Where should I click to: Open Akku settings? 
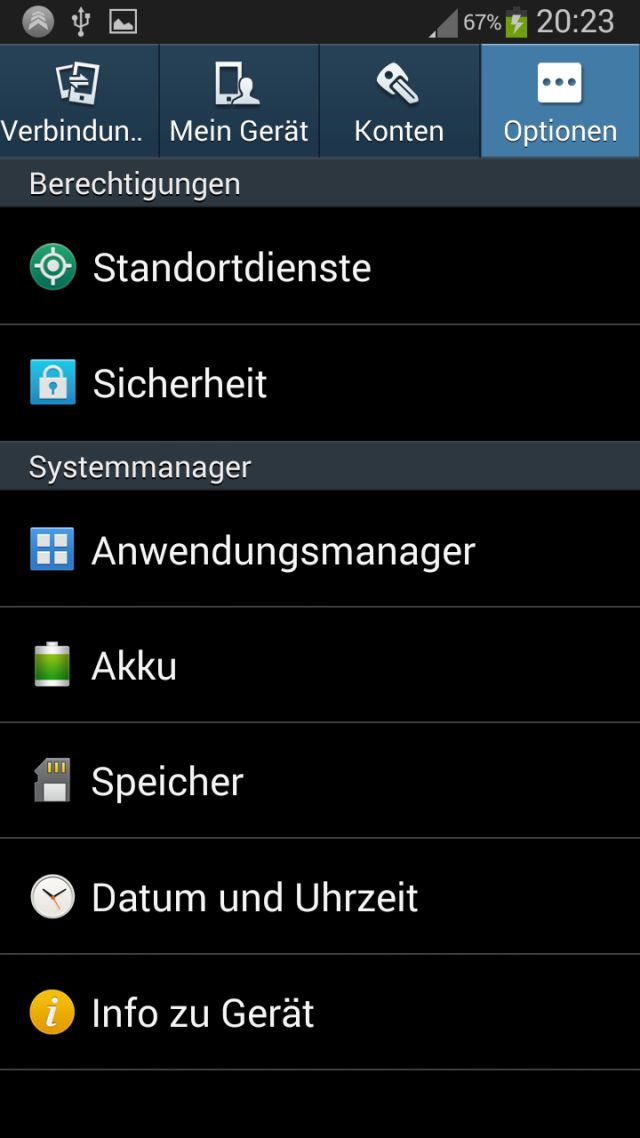click(x=320, y=665)
